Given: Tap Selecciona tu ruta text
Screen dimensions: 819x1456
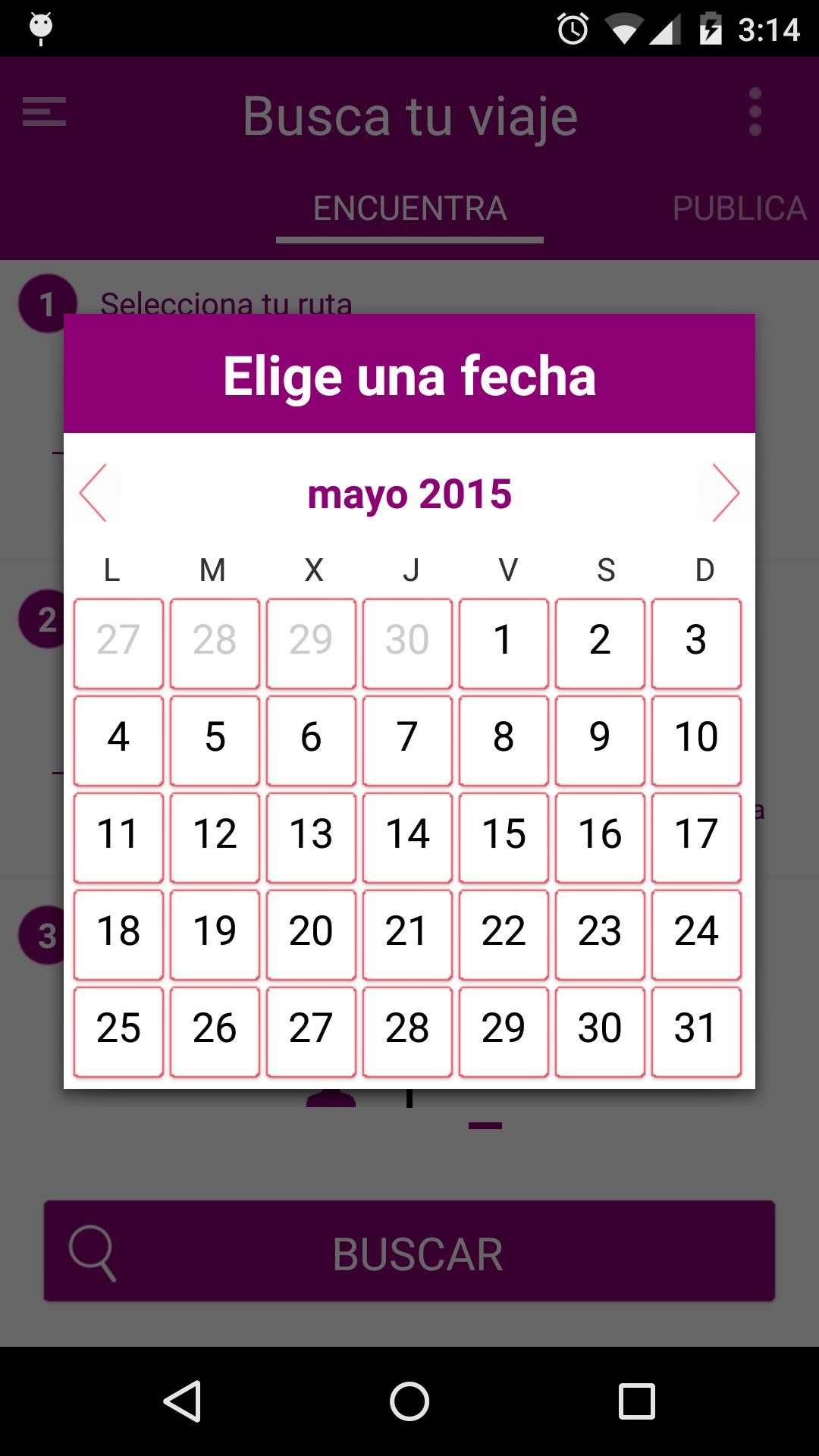Looking at the screenshot, I should [x=227, y=303].
